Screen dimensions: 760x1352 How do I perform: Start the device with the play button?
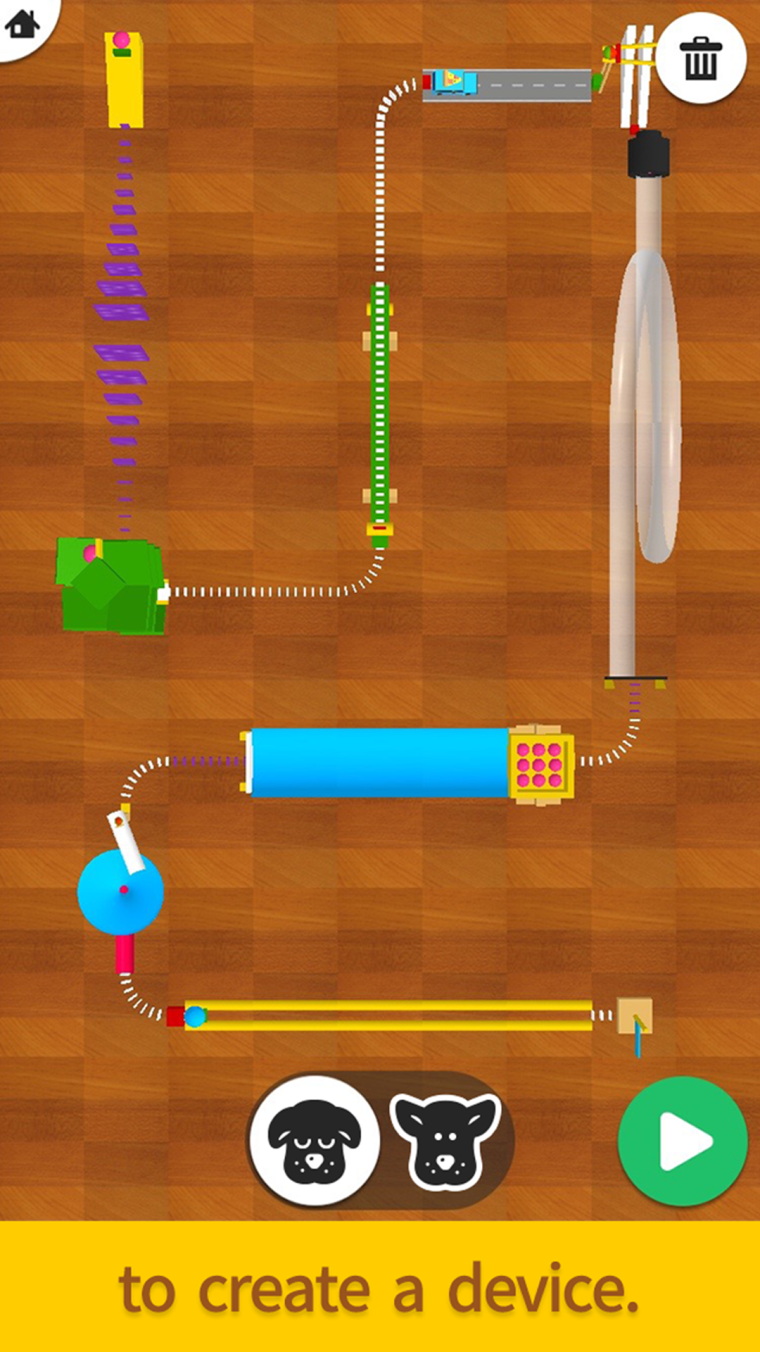tap(683, 1141)
